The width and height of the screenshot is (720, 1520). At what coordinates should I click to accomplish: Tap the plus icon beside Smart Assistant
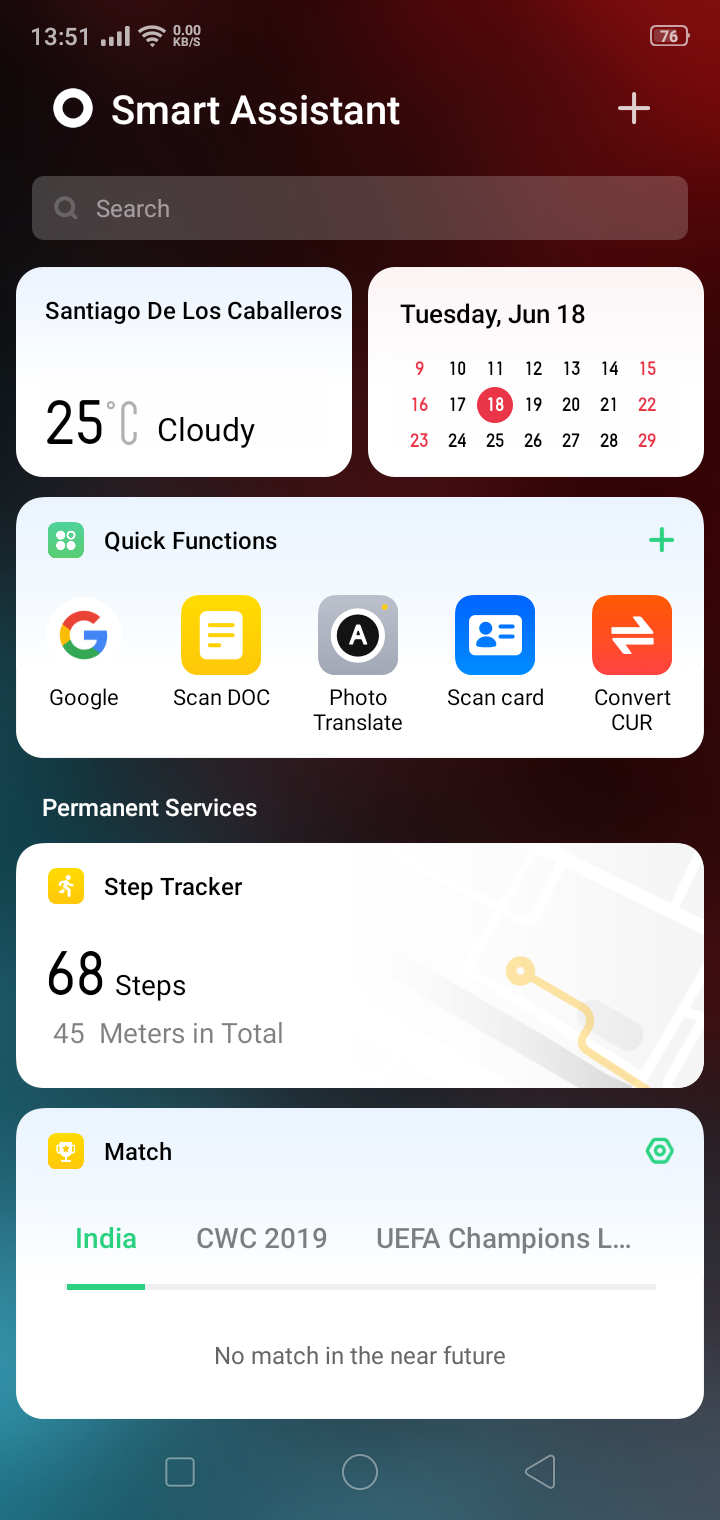click(x=634, y=109)
